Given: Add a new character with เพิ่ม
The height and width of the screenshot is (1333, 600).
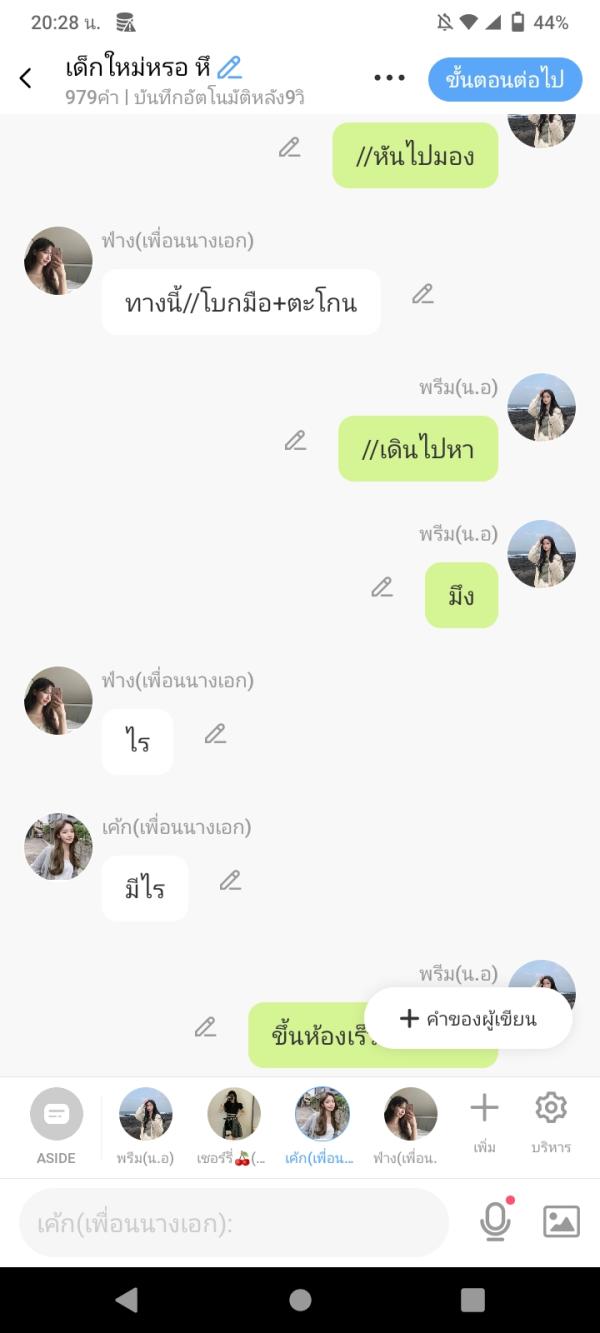Looking at the screenshot, I should 484,1122.
